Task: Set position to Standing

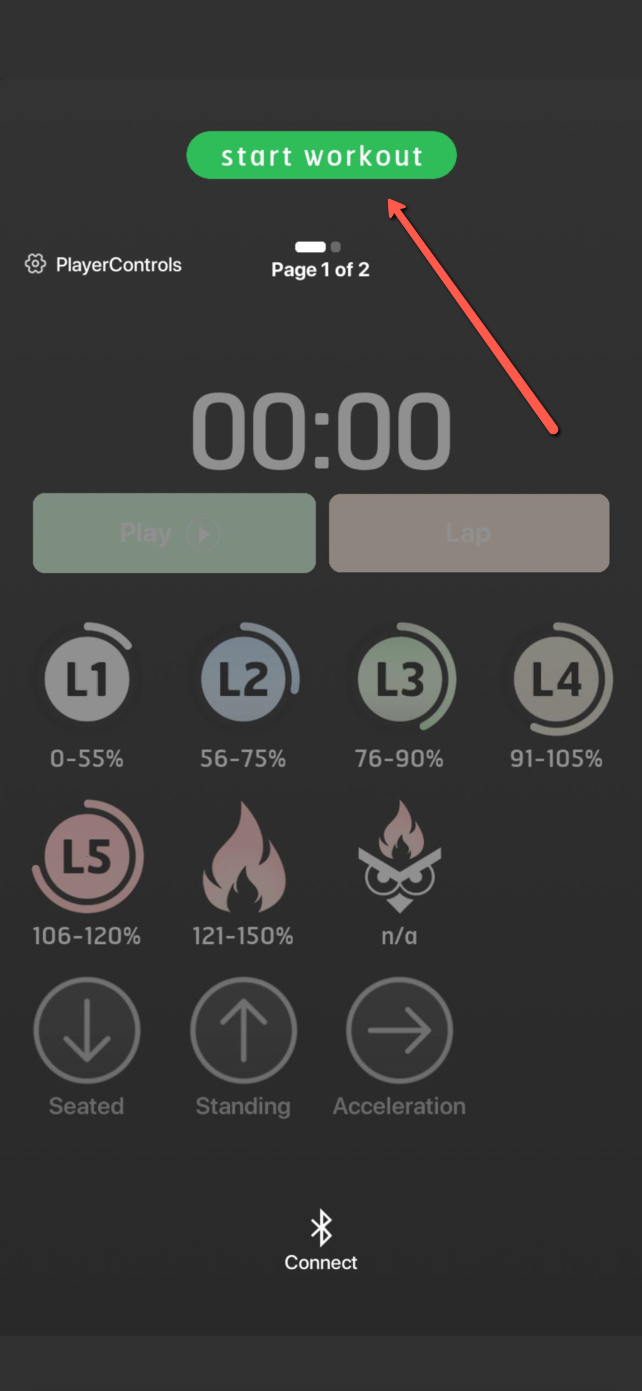Action: (x=243, y=1031)
